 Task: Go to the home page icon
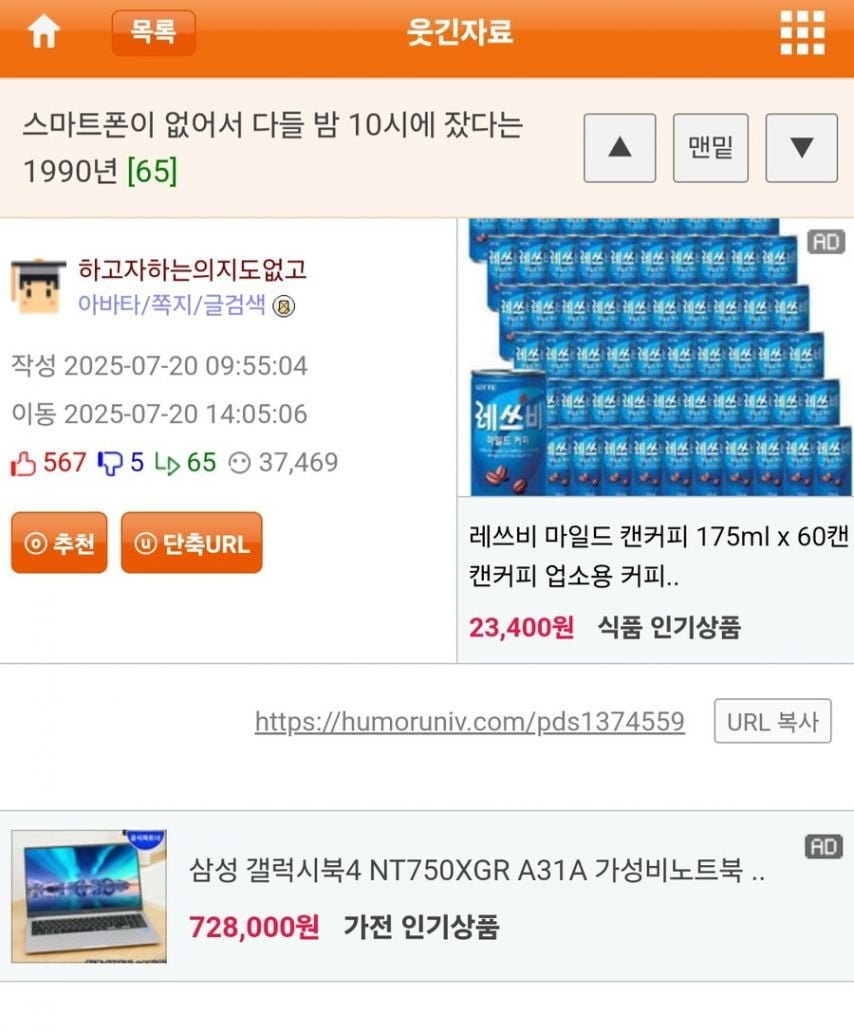[43, 33]
